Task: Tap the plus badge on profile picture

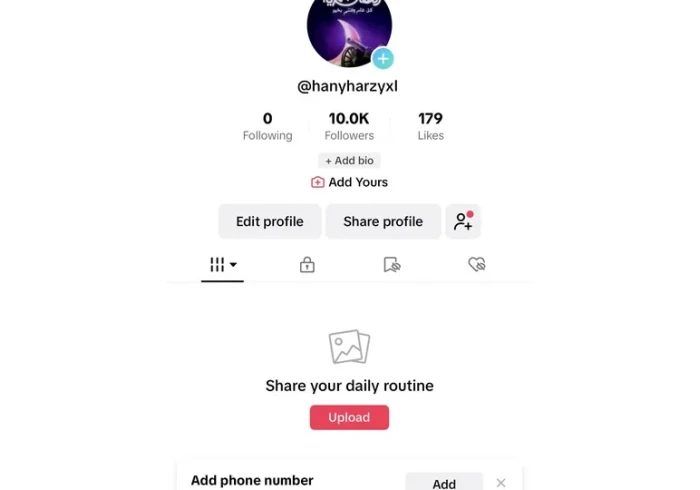Action: click(x=382, y=59)
